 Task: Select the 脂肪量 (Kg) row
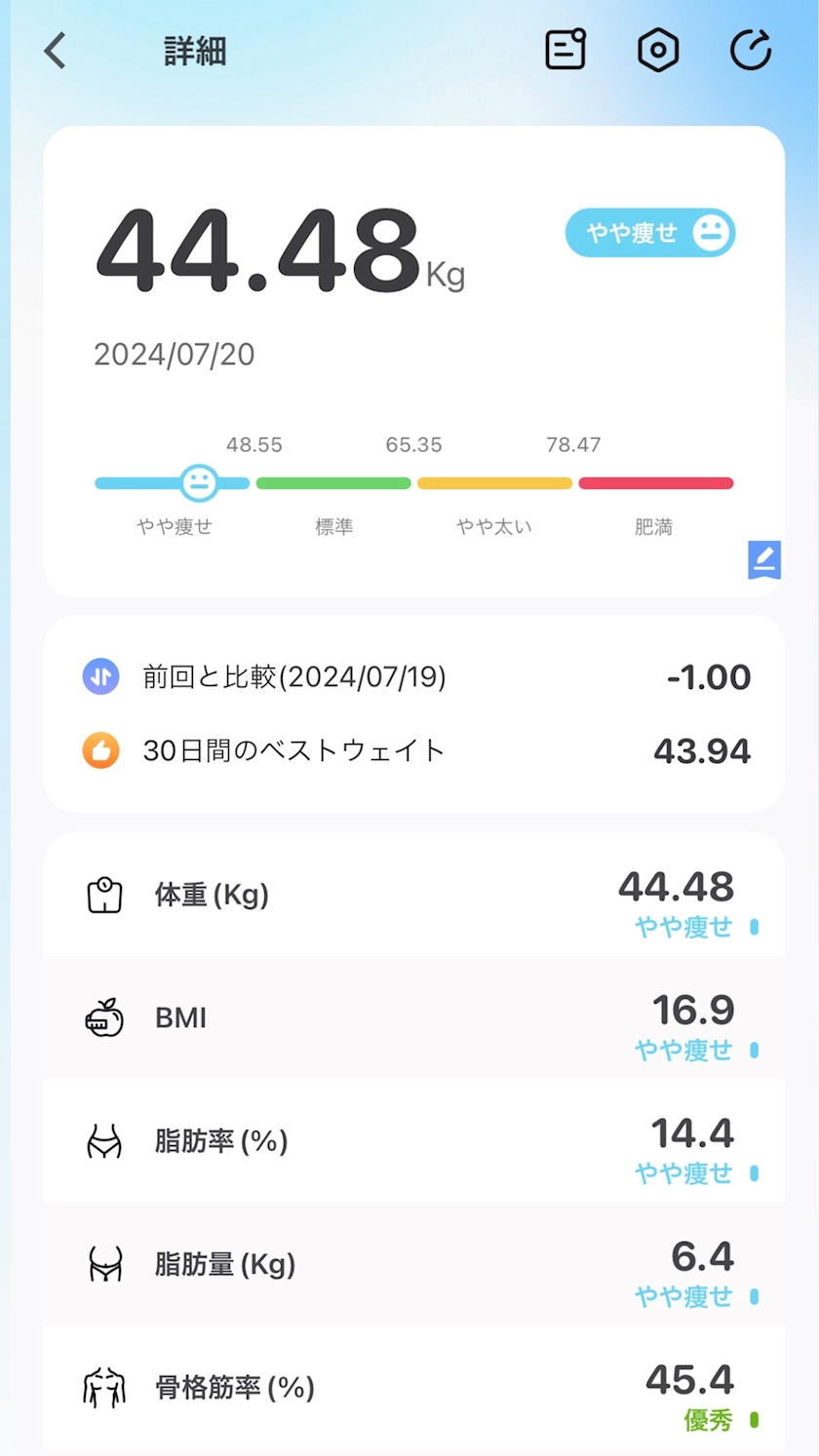click(x=413, y=1264)
